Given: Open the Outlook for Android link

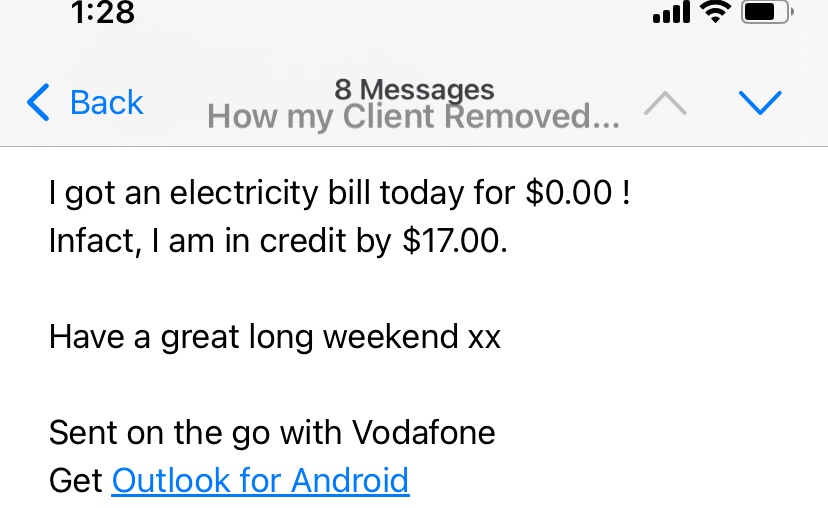Looking at the screenshot, I should click(260, 480).
